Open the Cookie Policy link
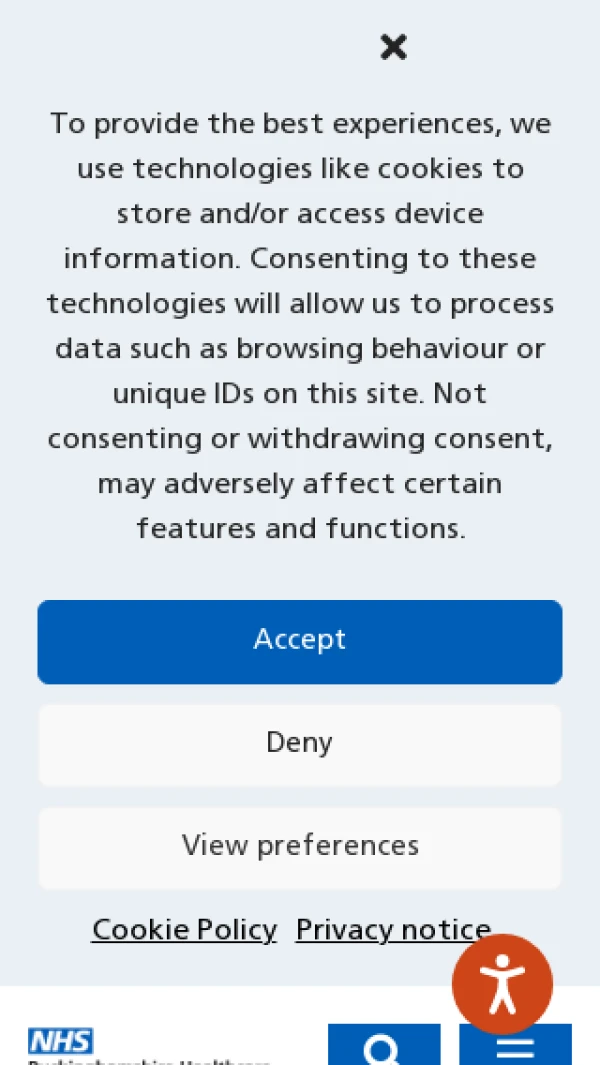 pyautogui.click(x=184, y=930)
